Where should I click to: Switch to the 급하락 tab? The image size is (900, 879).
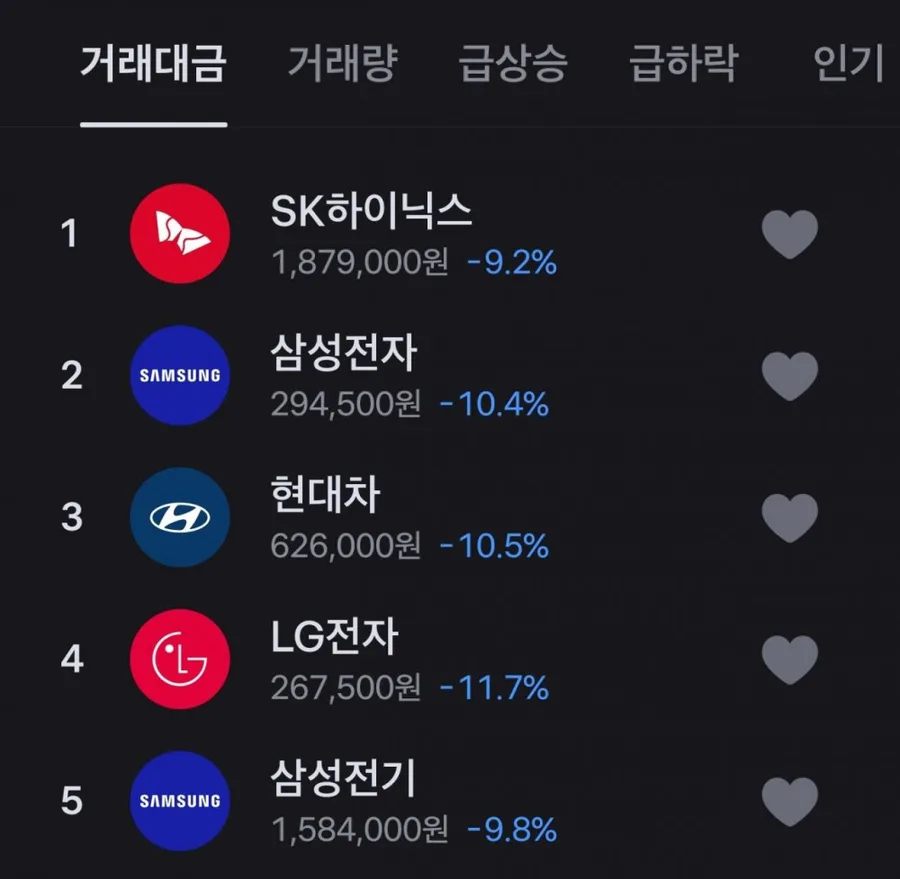pos(684,63)
